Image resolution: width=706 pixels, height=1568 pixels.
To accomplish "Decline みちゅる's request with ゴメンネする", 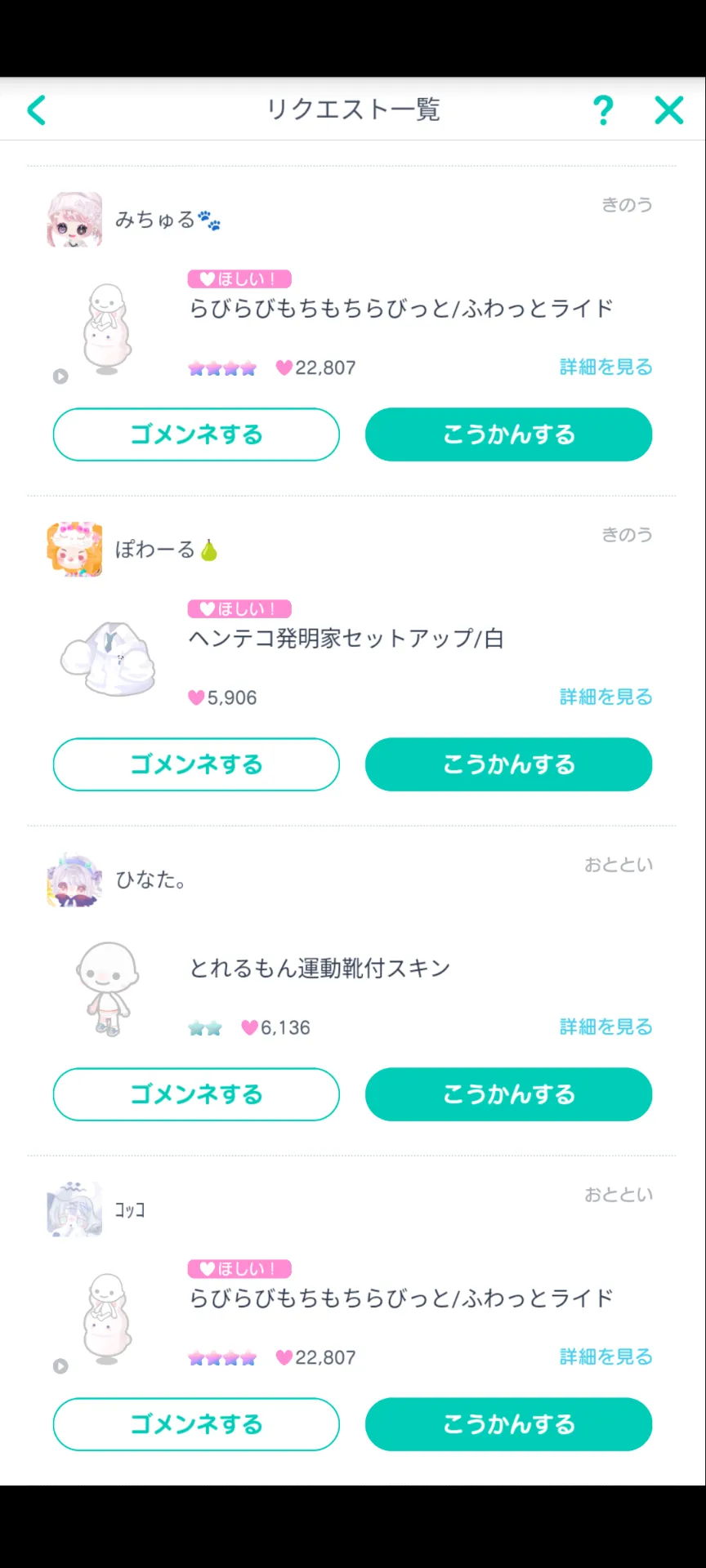I will 196,434.
